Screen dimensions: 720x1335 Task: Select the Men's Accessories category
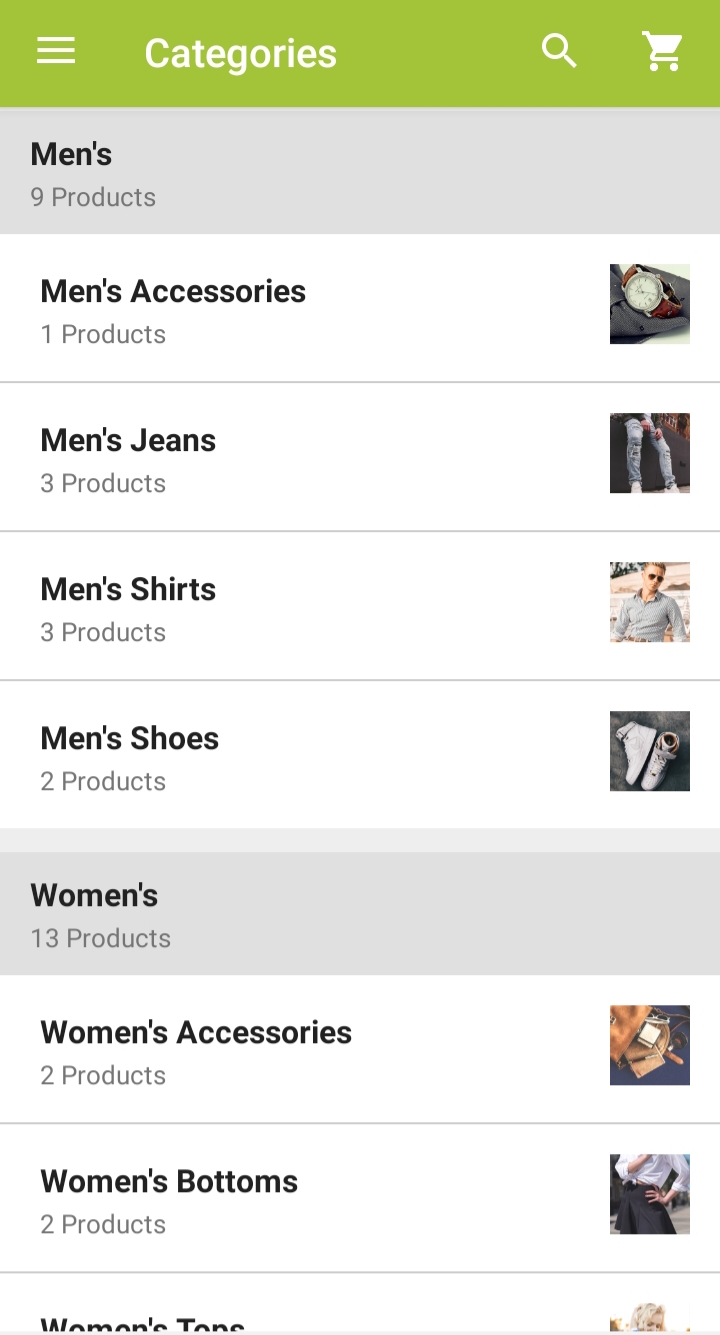(300, 305)
